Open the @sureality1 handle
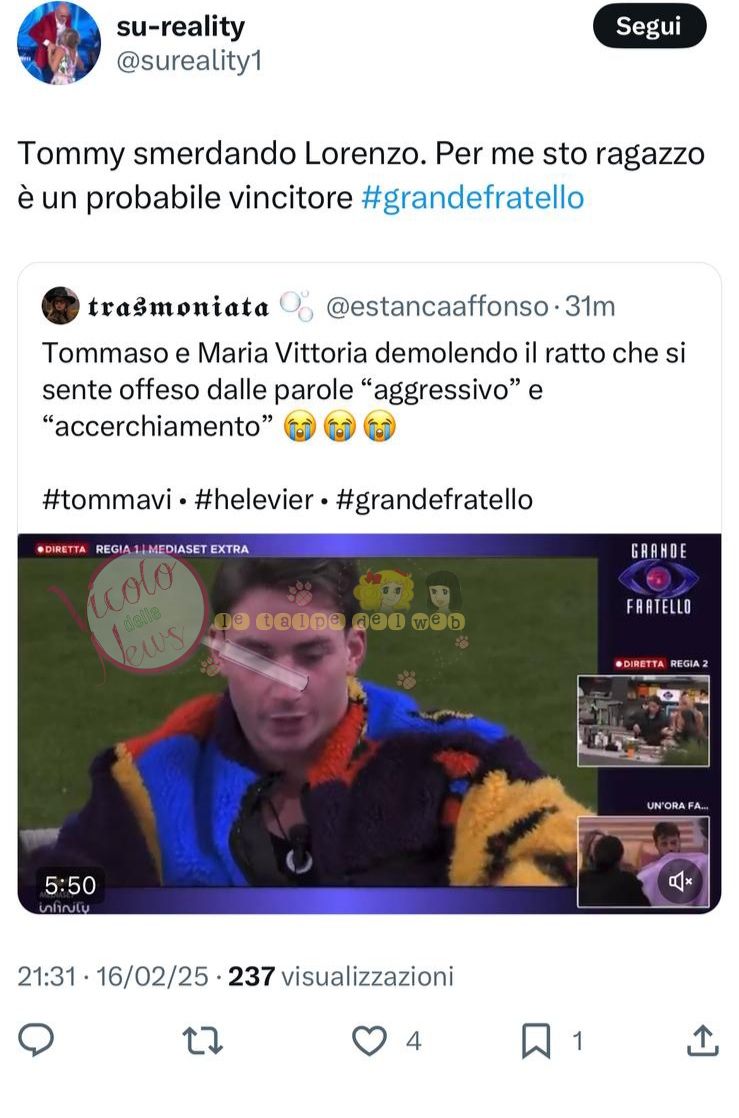 click(189, 61)
